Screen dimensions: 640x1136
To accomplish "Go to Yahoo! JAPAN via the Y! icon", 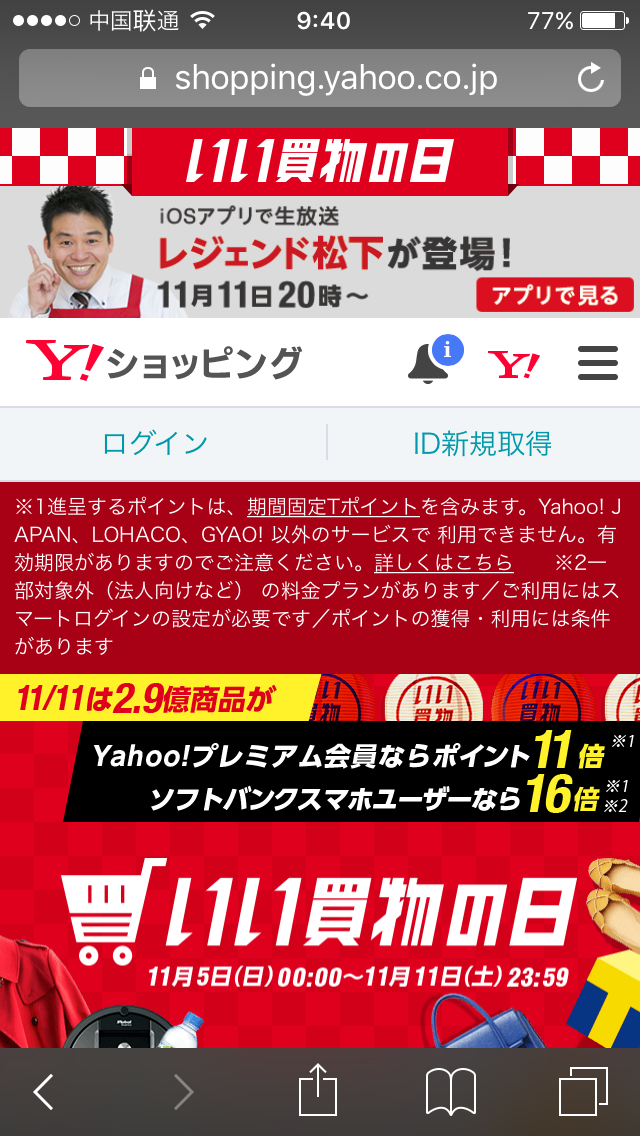I will 514,364.
